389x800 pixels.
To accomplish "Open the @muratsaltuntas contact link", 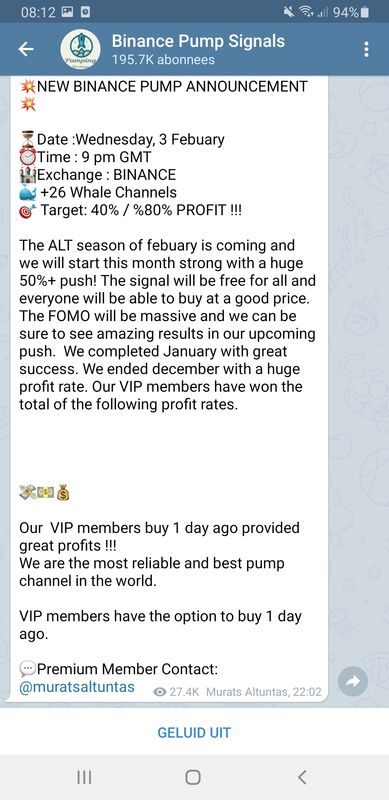I will 77,687.
